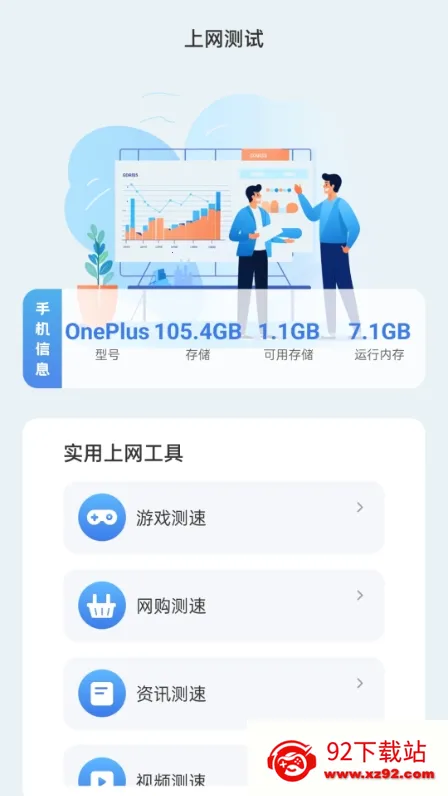Open the 游戏测速 row
This screenshot has width=448, height=796.
click(x=223, y=517)
